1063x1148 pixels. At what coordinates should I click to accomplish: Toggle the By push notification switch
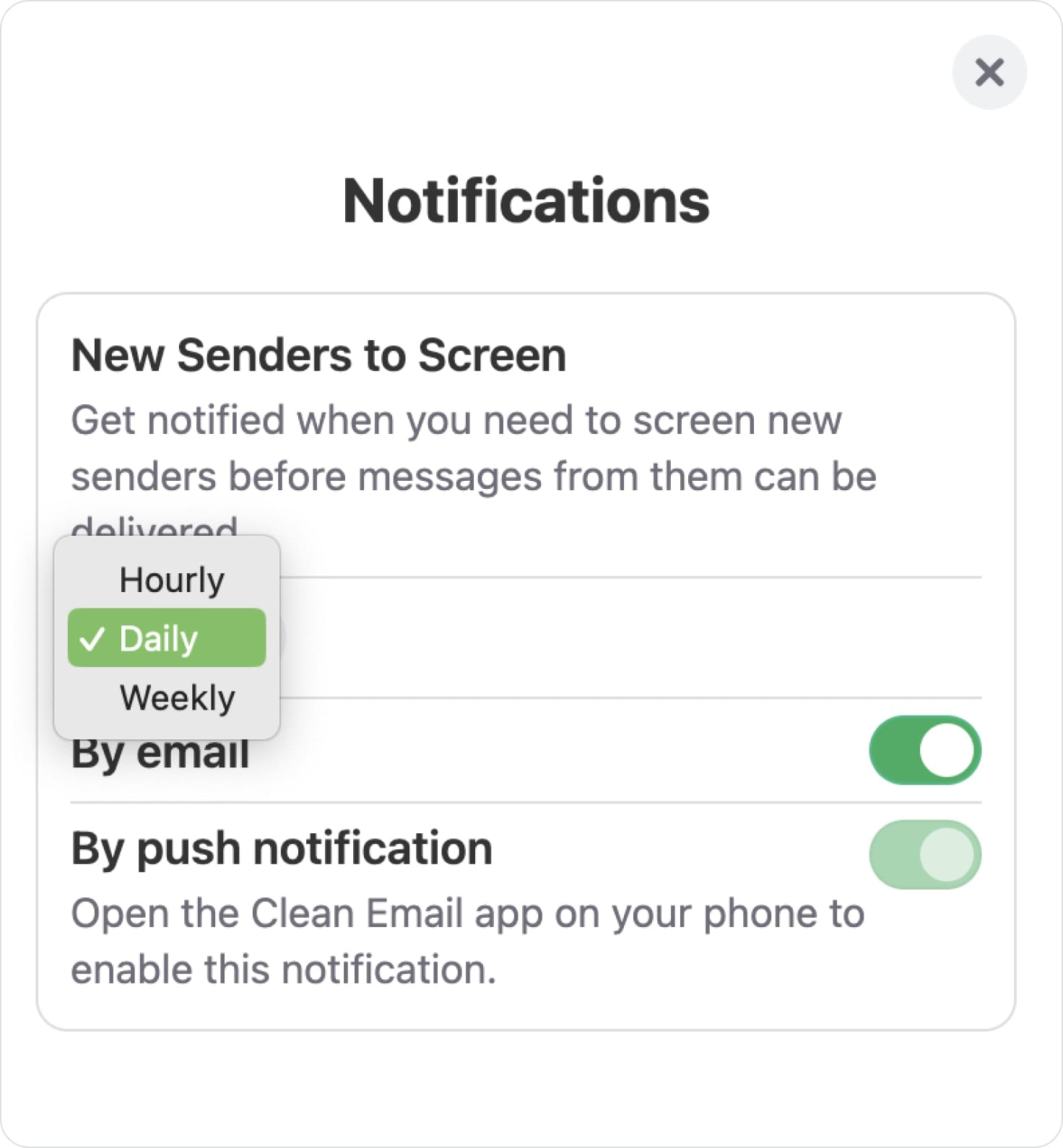(924, 854)
